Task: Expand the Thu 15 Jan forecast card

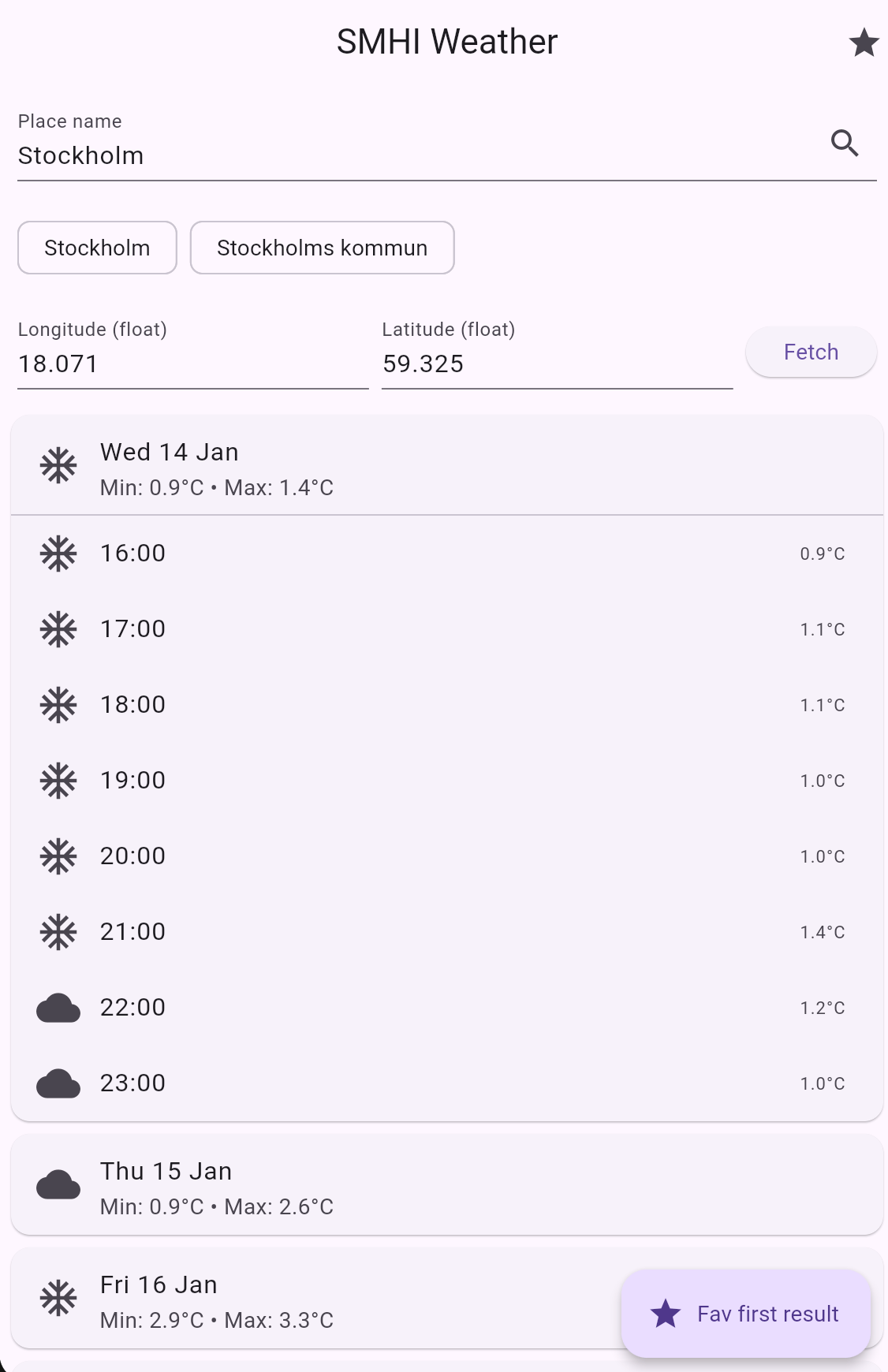Action: coord(444,1185)
